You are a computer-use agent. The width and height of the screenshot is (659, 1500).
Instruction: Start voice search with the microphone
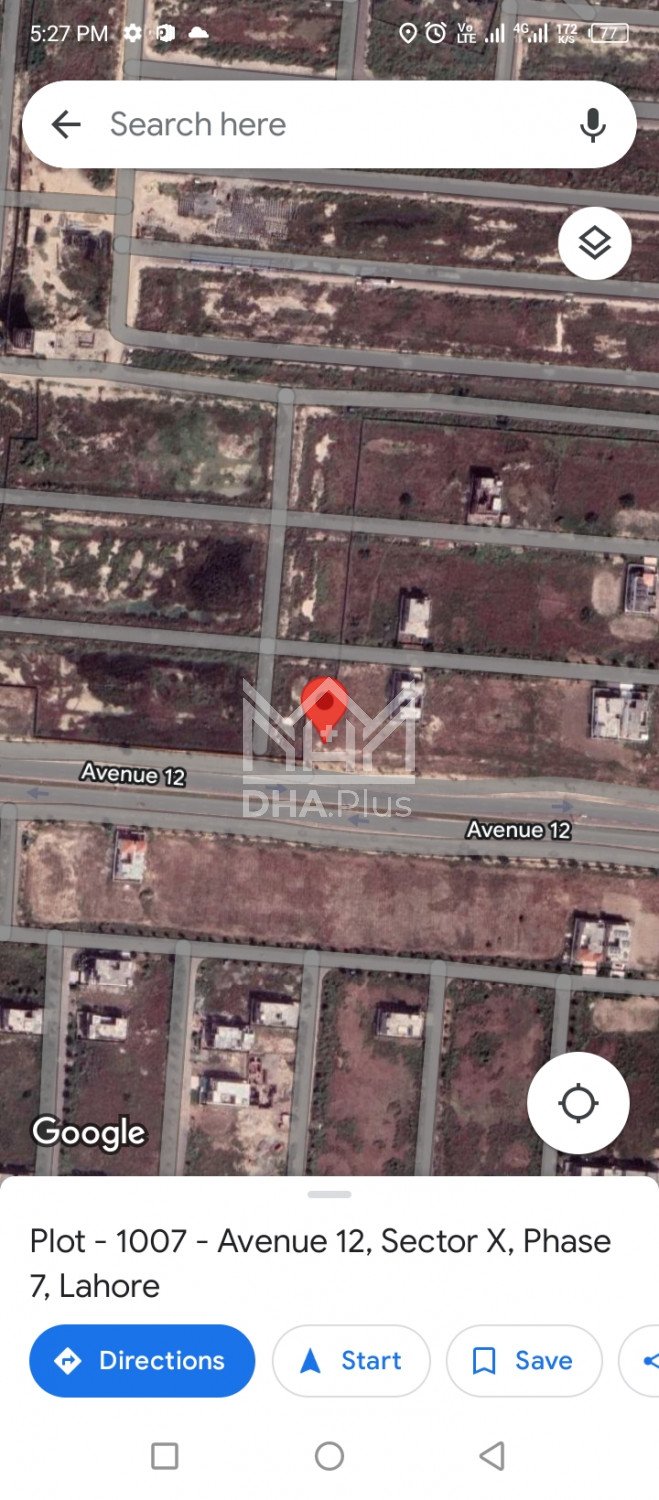593,125
